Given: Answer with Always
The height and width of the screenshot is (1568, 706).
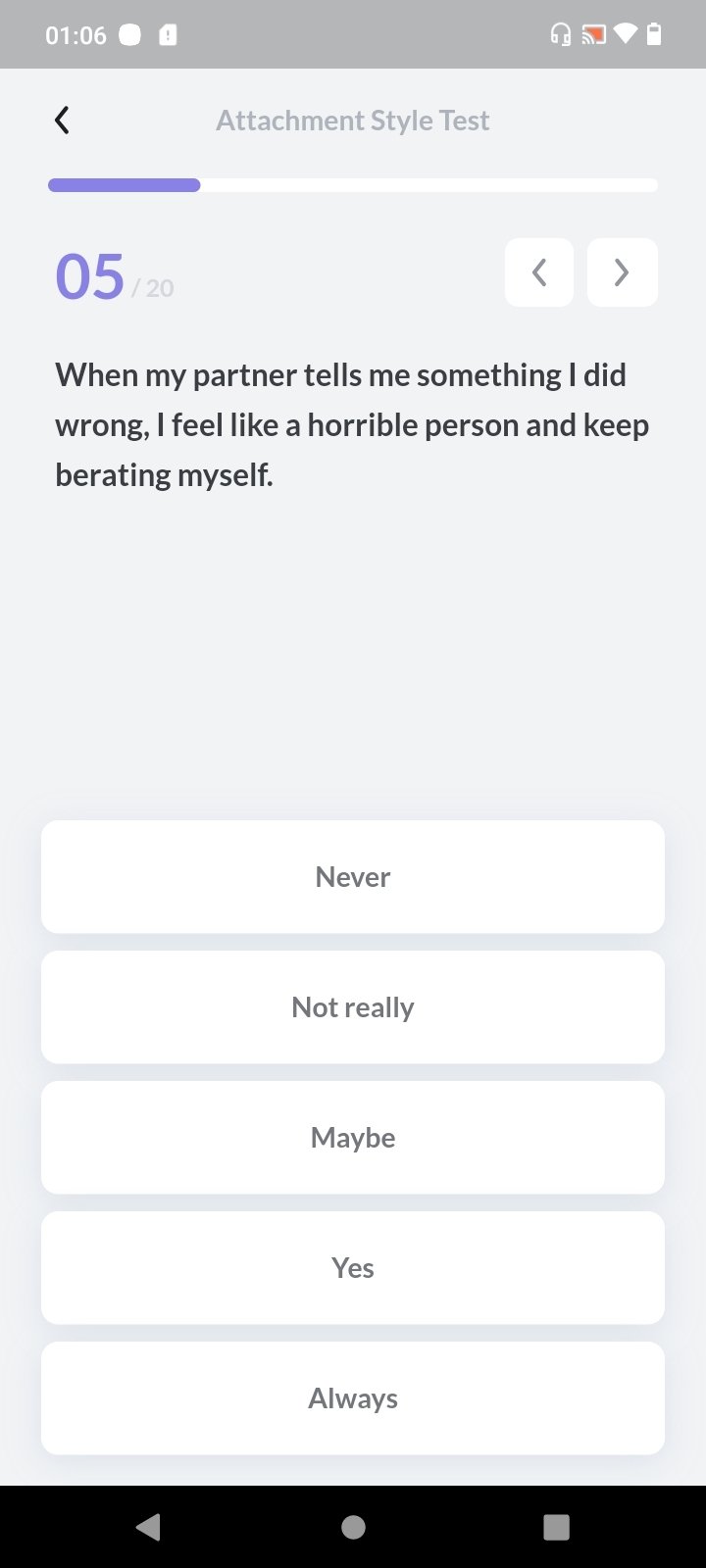Looking at the screenshot, I should 353,1398.
